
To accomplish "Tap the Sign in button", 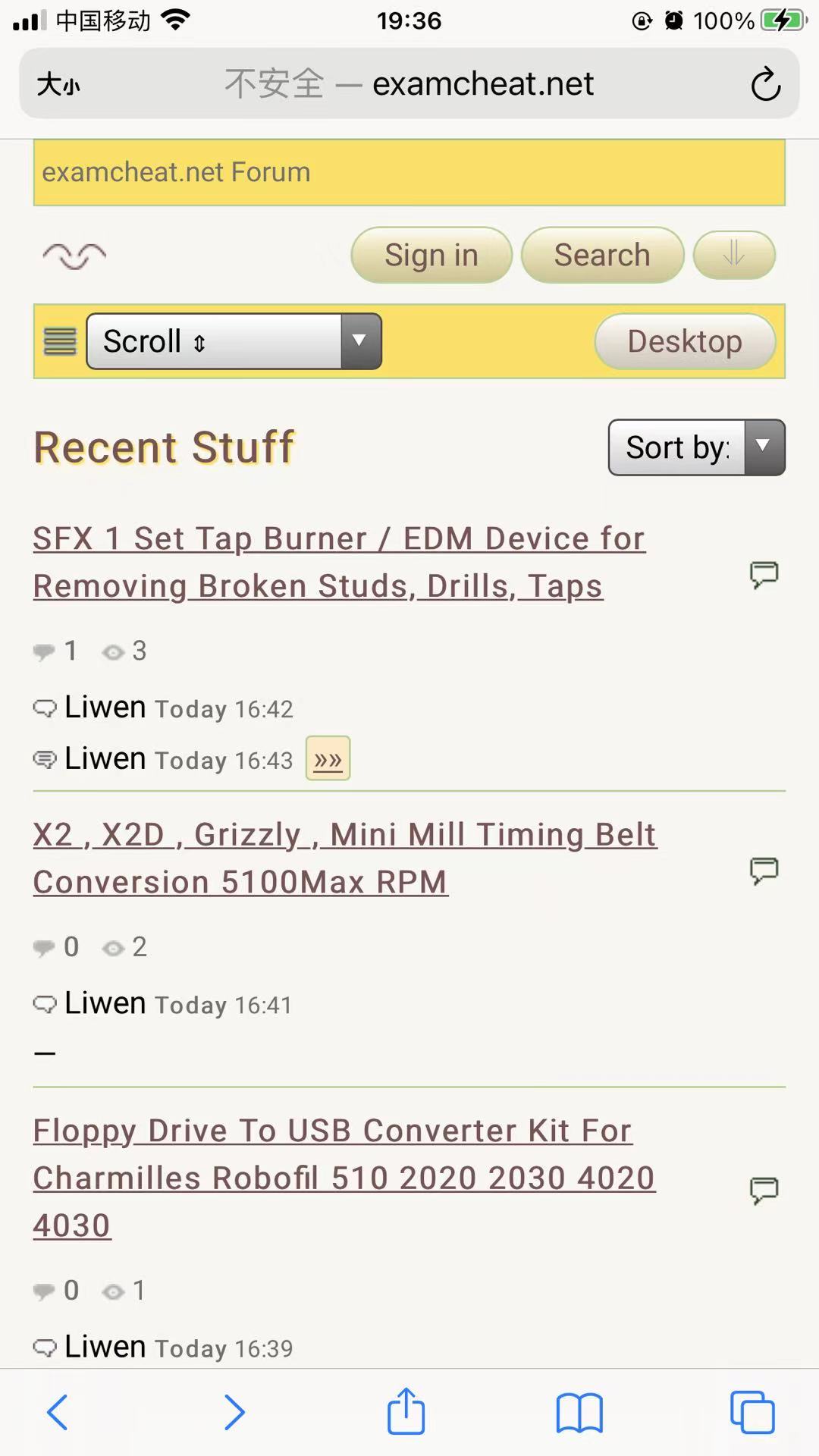I will pyautogui.click(x=431, y=256).
